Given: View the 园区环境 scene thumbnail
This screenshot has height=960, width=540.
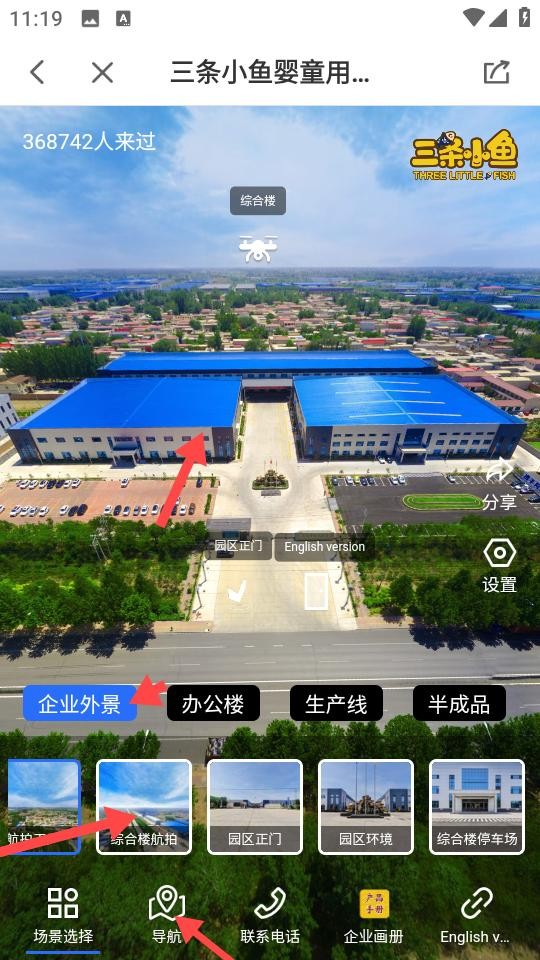Looking at the screenshot, I should (366, 807).
